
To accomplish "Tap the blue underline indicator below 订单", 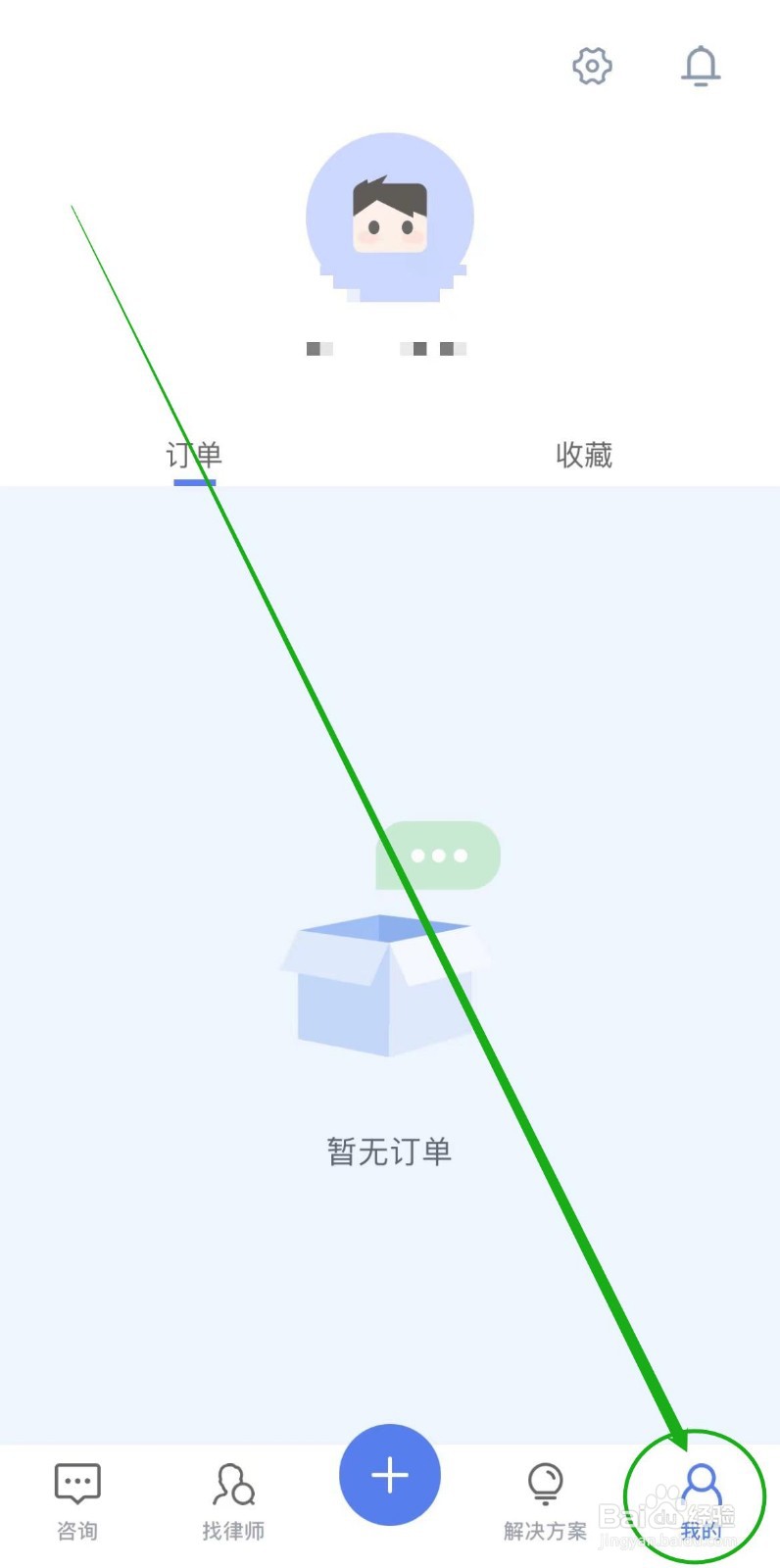I will click(x=193, y=482).
